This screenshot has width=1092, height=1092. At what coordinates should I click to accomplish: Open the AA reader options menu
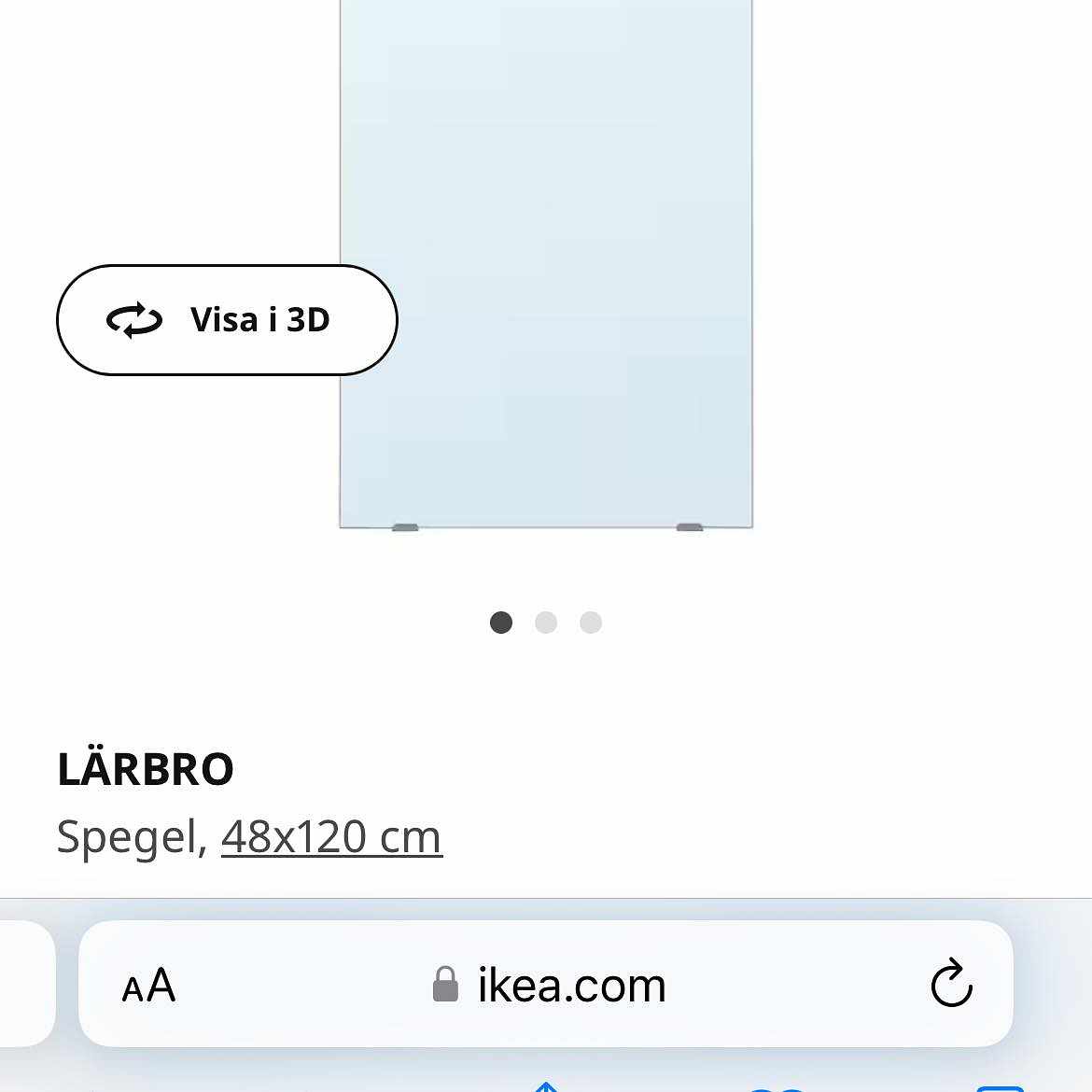pos(149,986)
